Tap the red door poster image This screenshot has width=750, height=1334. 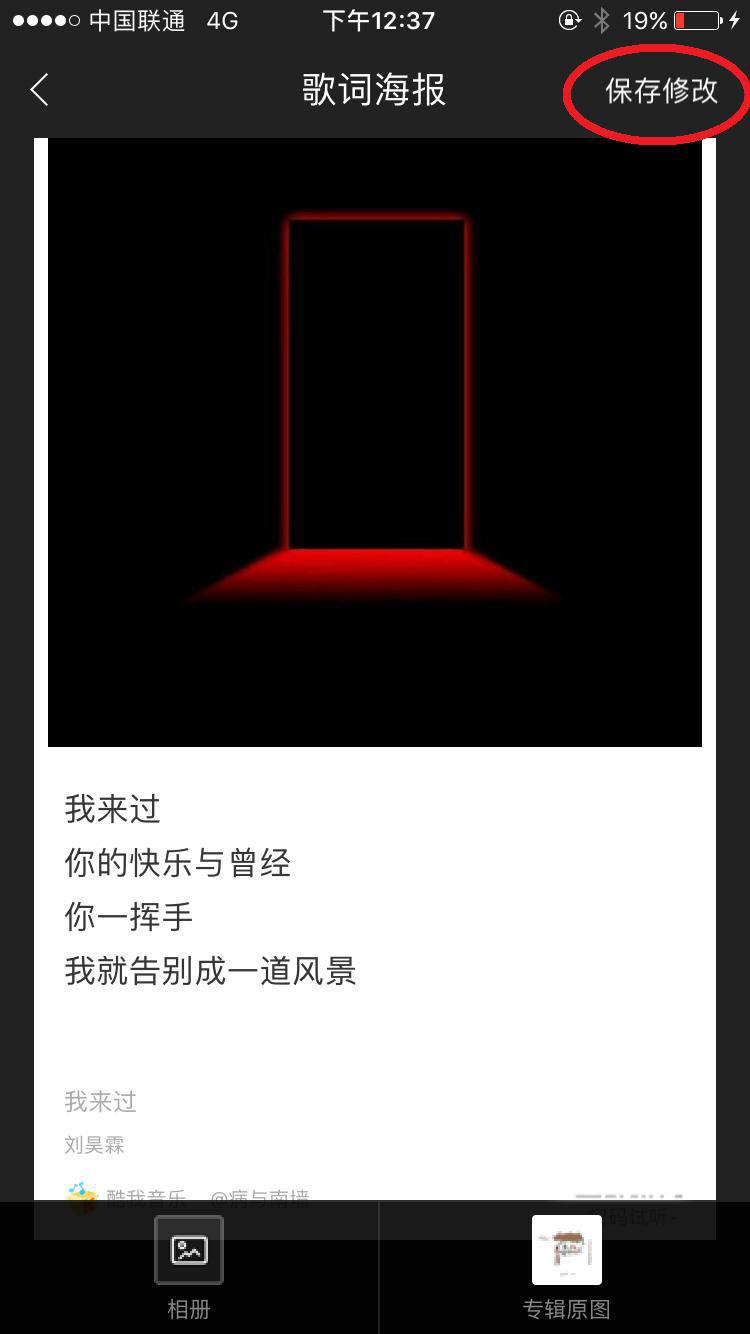(x=375, y=445)
